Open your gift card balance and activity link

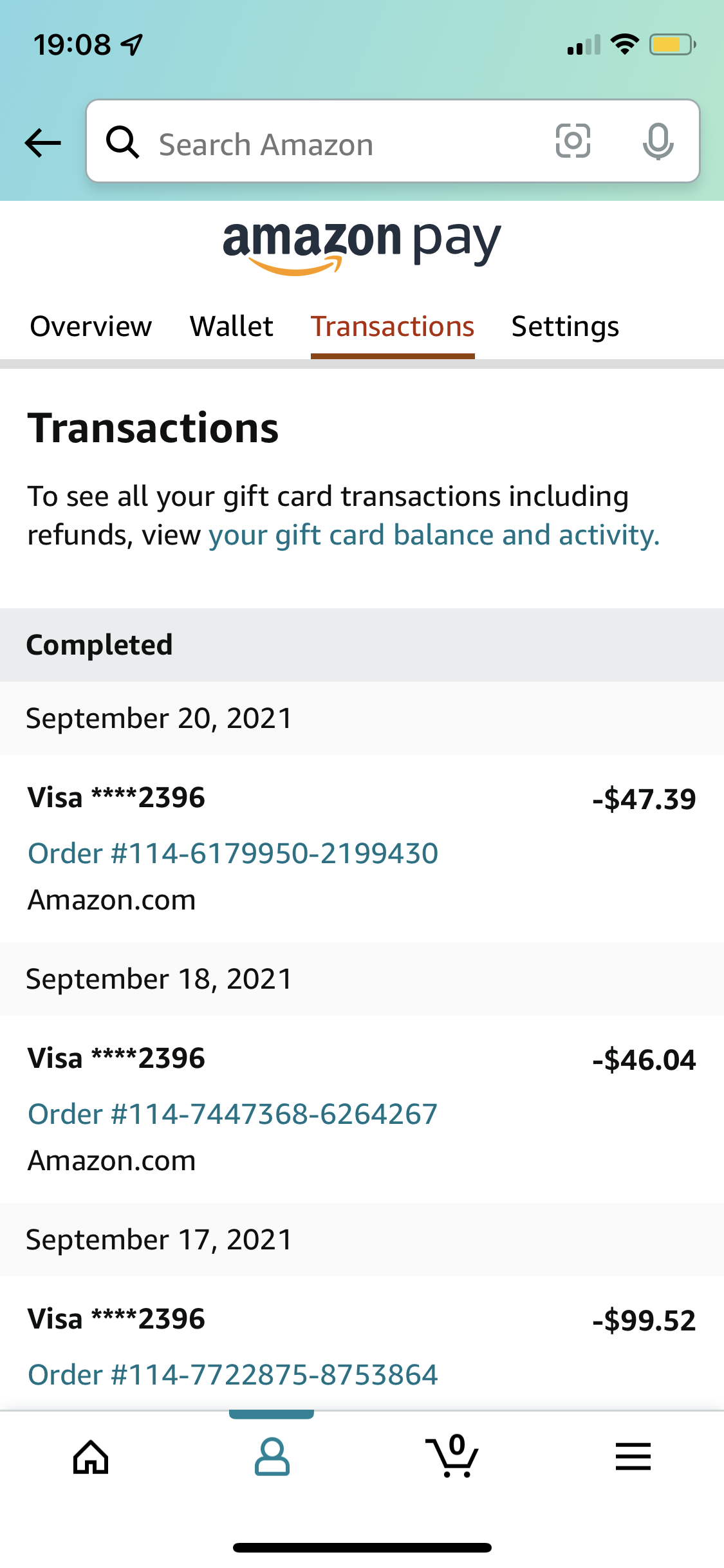pyautogui.click(x=434, y=535)
